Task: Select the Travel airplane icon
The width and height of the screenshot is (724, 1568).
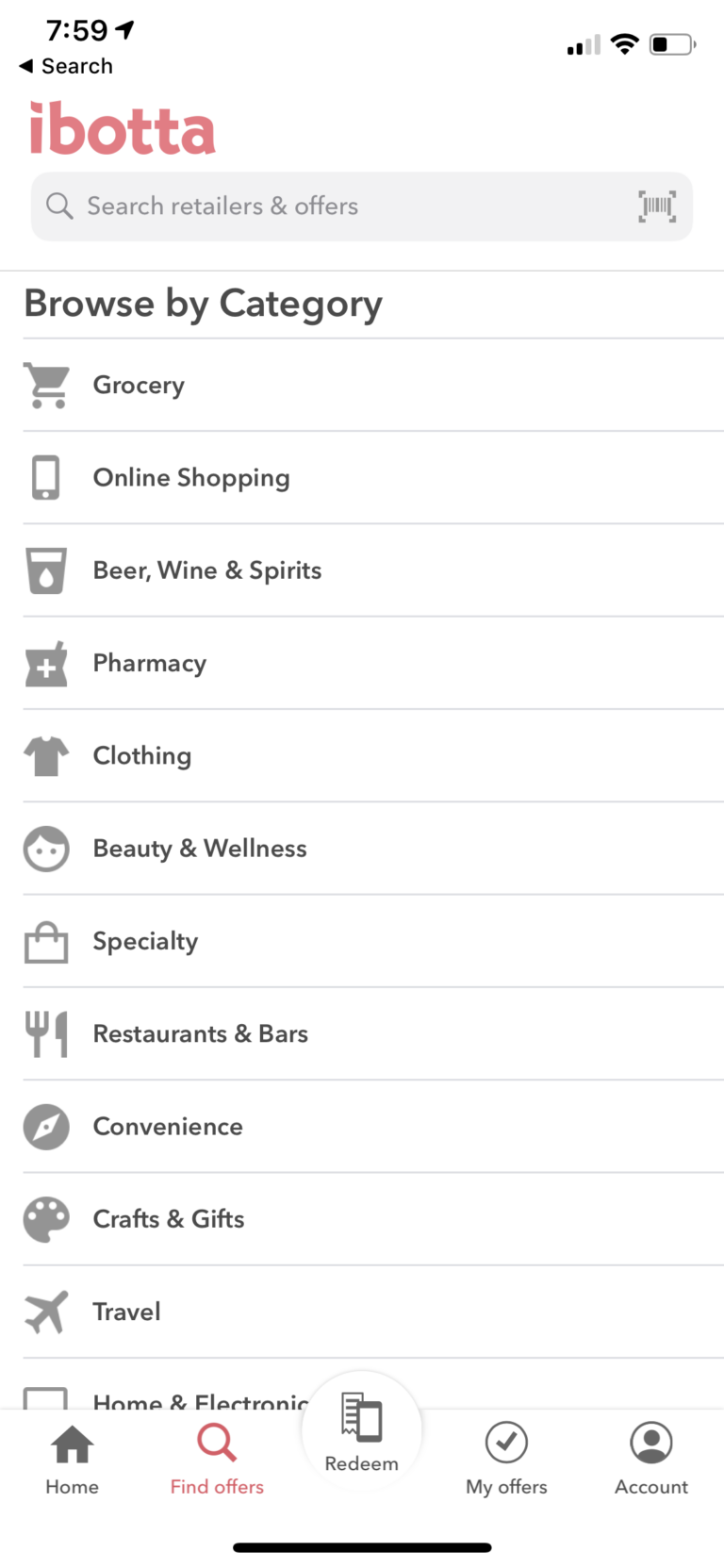Action: tap(46, 1311)
